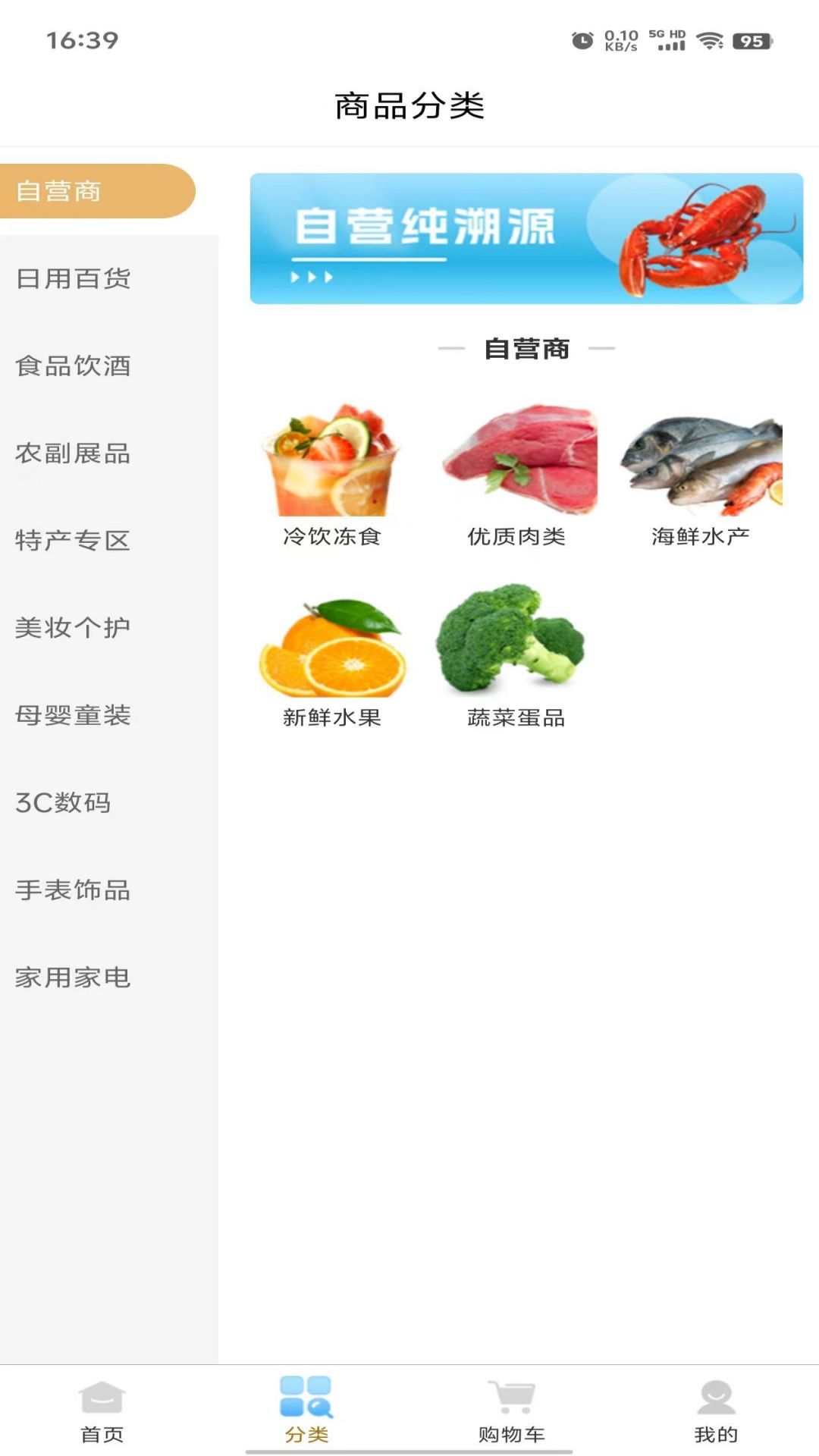Viewport: 819px width, 1456px height.
Task: Open the 手表饰品 category
Action: 74,890
